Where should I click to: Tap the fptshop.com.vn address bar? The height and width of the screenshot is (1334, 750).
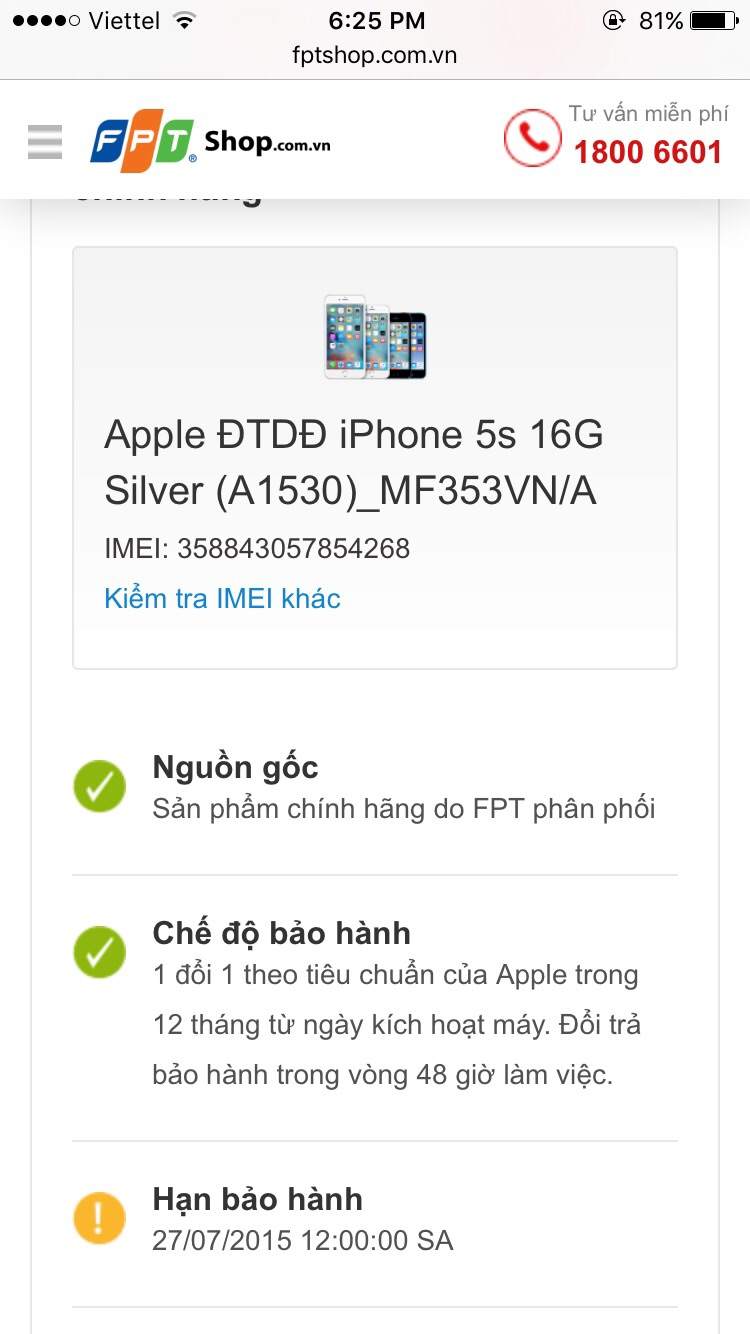click(375, 55)
